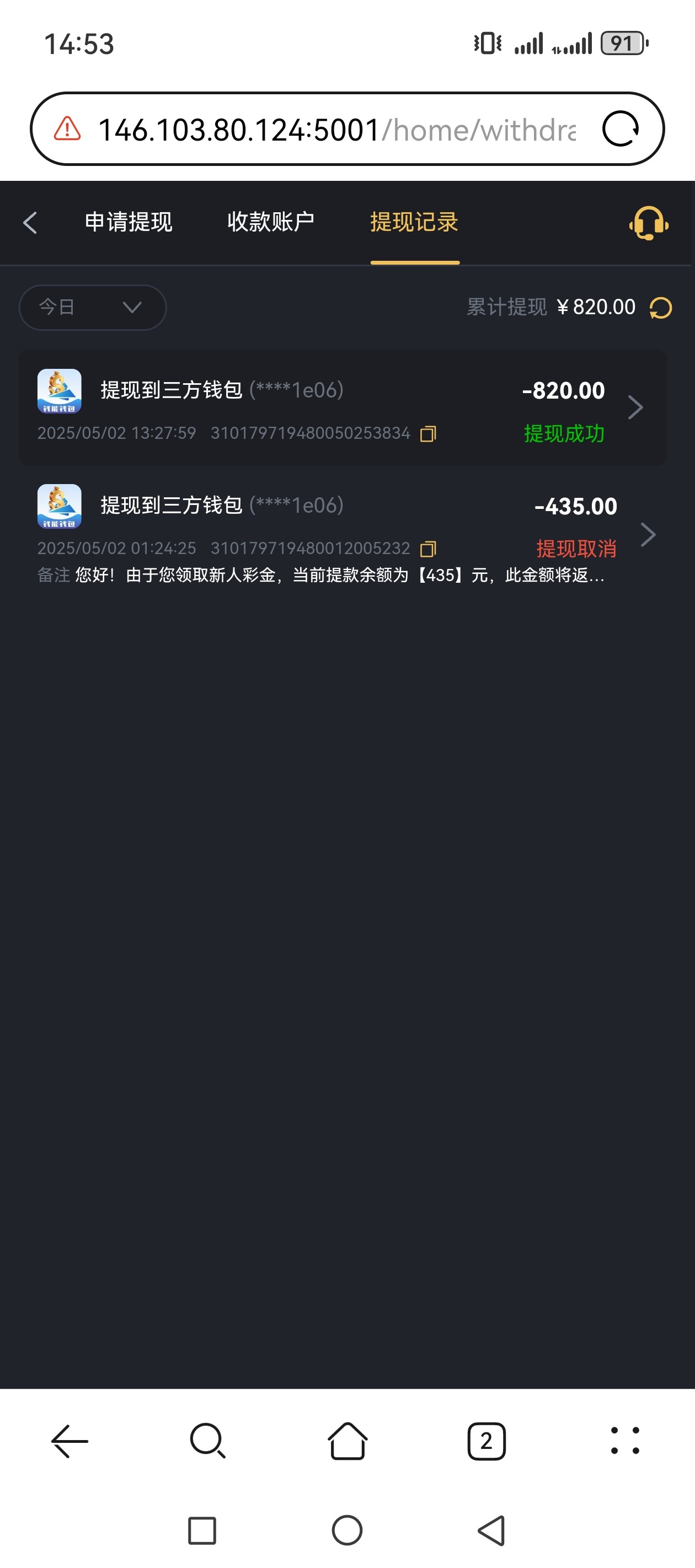
Task: Go back using the header arrow
Action: [30, 223]
